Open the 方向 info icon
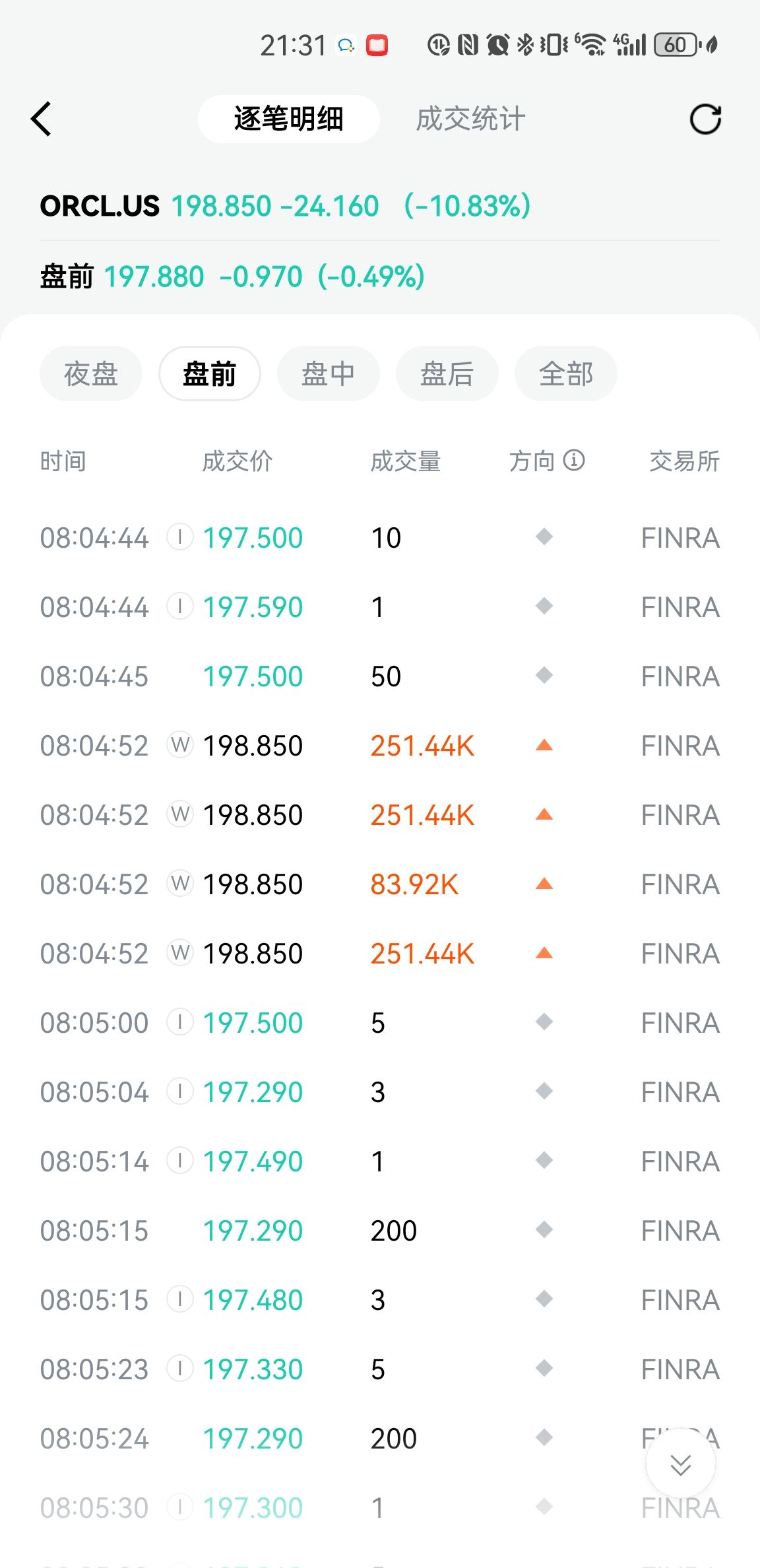 574,460
